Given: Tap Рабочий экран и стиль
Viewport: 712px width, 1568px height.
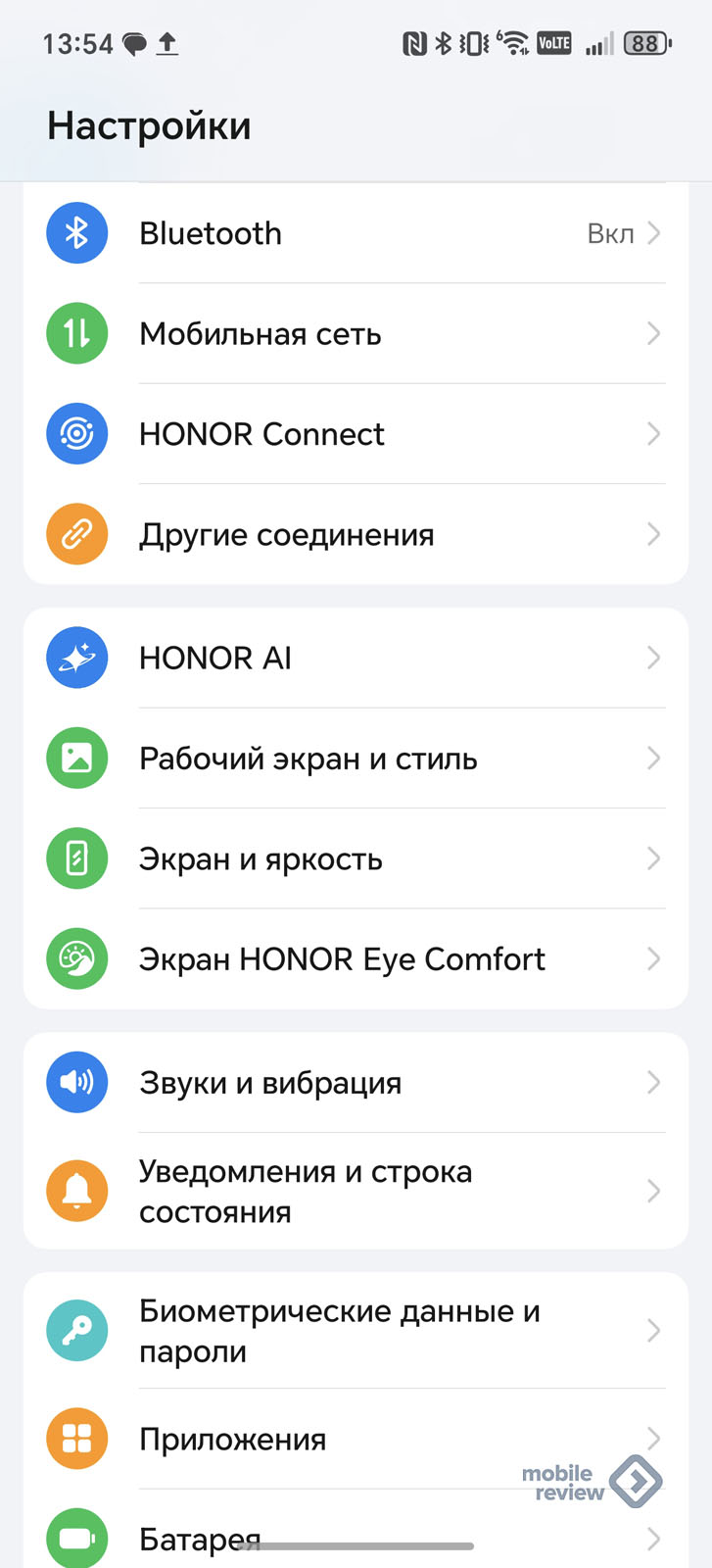Looking at the screenshot, I should click(x=356, y=759).
